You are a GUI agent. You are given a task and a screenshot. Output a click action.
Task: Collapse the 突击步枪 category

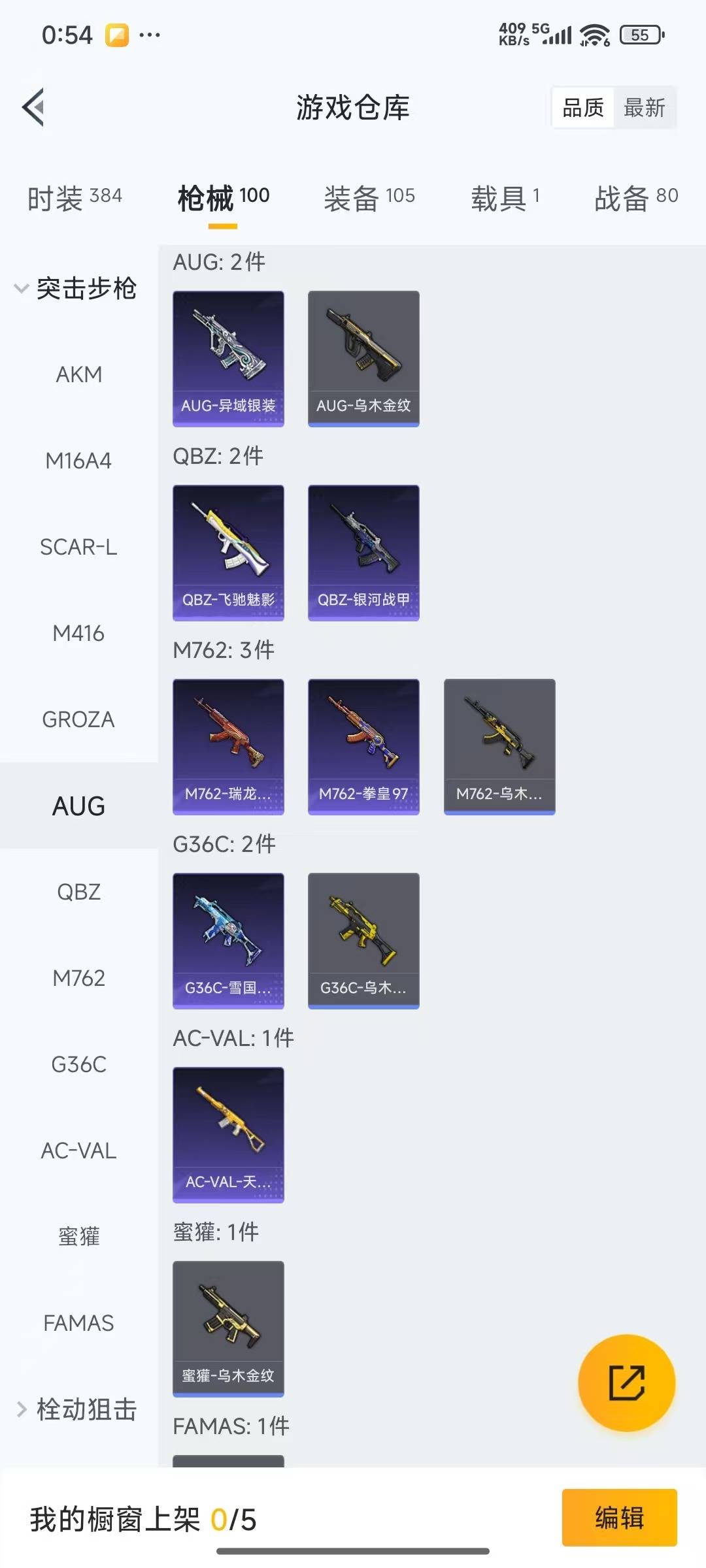75,288
